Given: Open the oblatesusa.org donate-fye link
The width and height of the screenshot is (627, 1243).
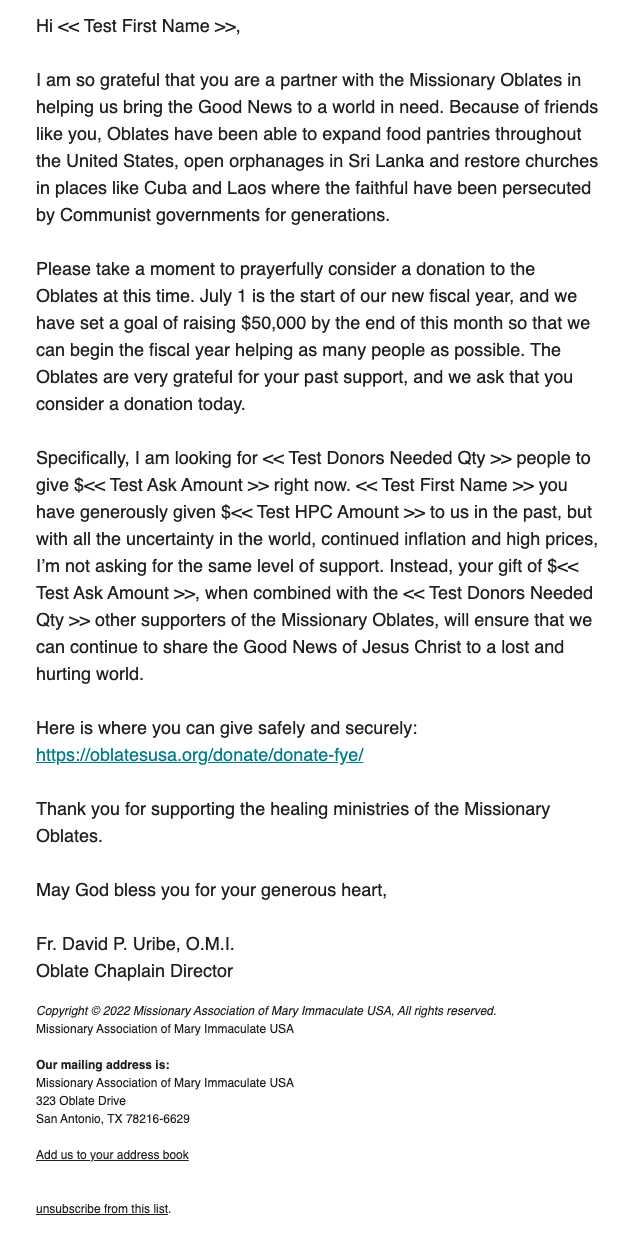Looking at the screenshot, I should 199,755.
